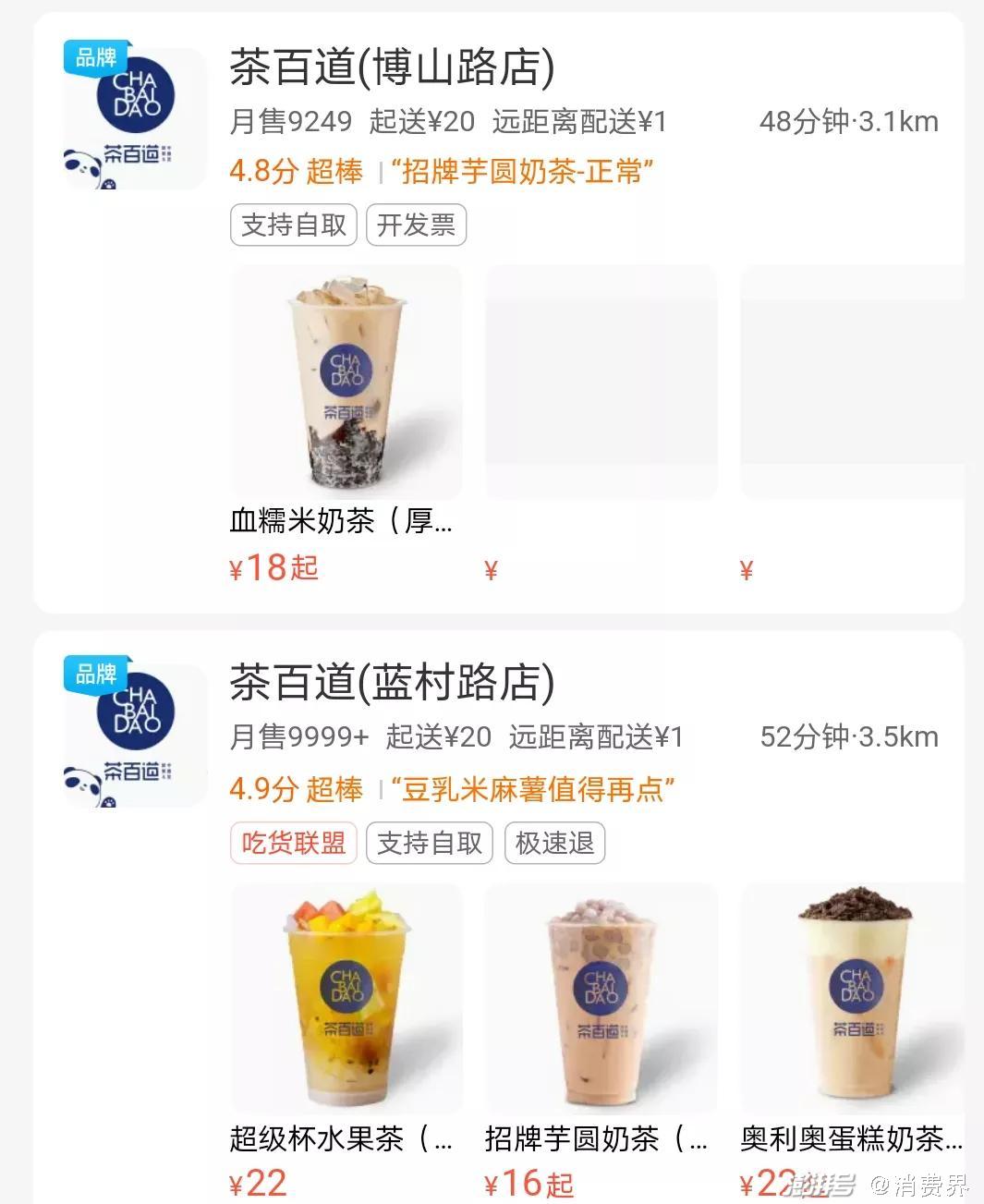
Task: Click the 开发票 label on 博山路店
Action: (415, 225)
